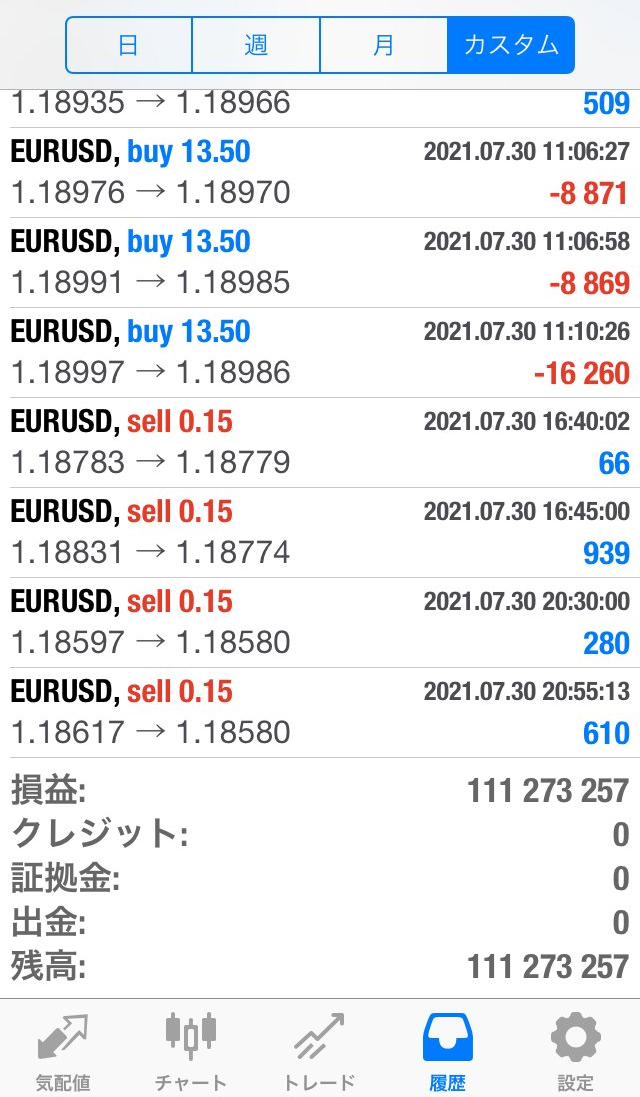Expand the EURUSD sell trade at 20:30:00
This screenshot has height=1097, width=640.
coord(320,622)
